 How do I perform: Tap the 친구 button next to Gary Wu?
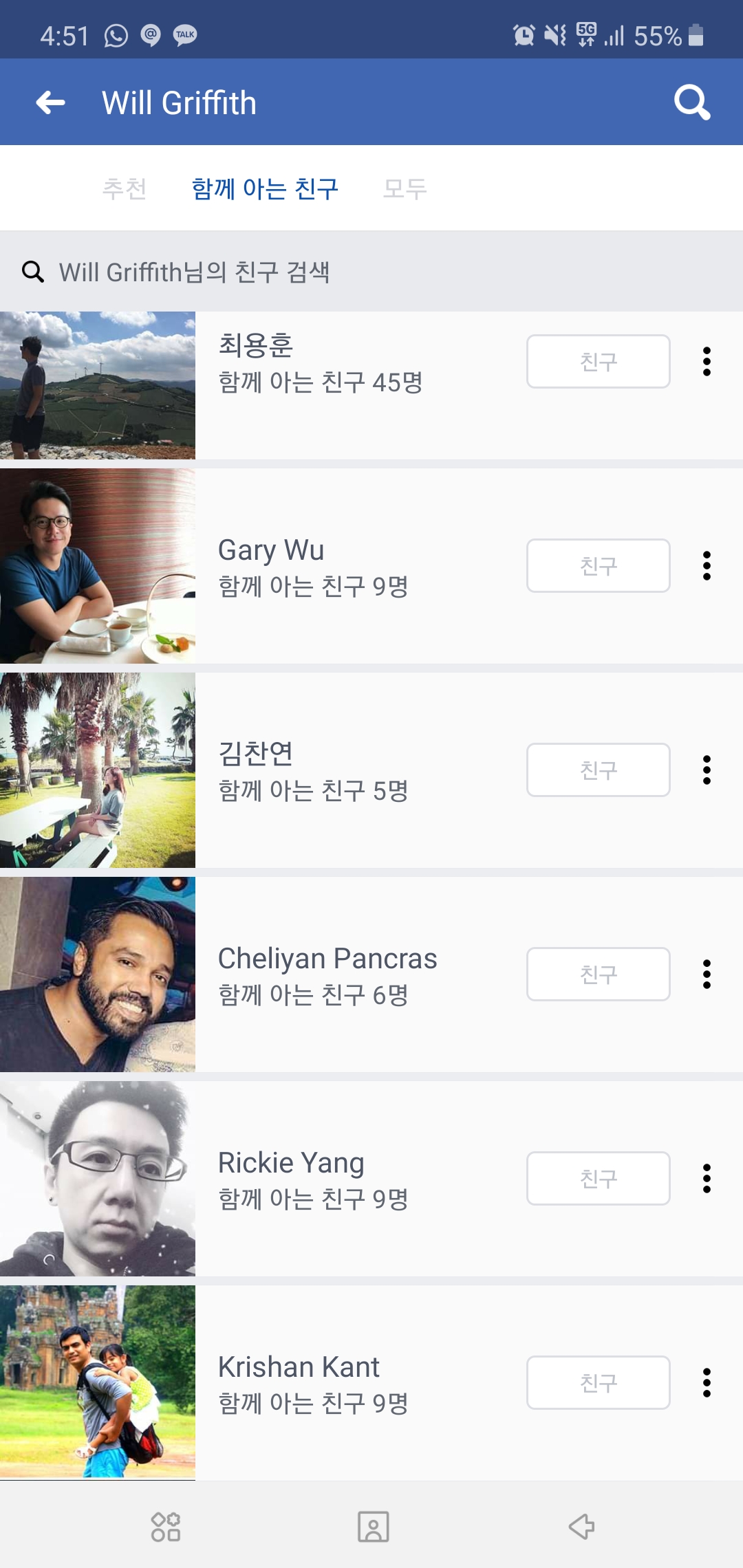598,565
